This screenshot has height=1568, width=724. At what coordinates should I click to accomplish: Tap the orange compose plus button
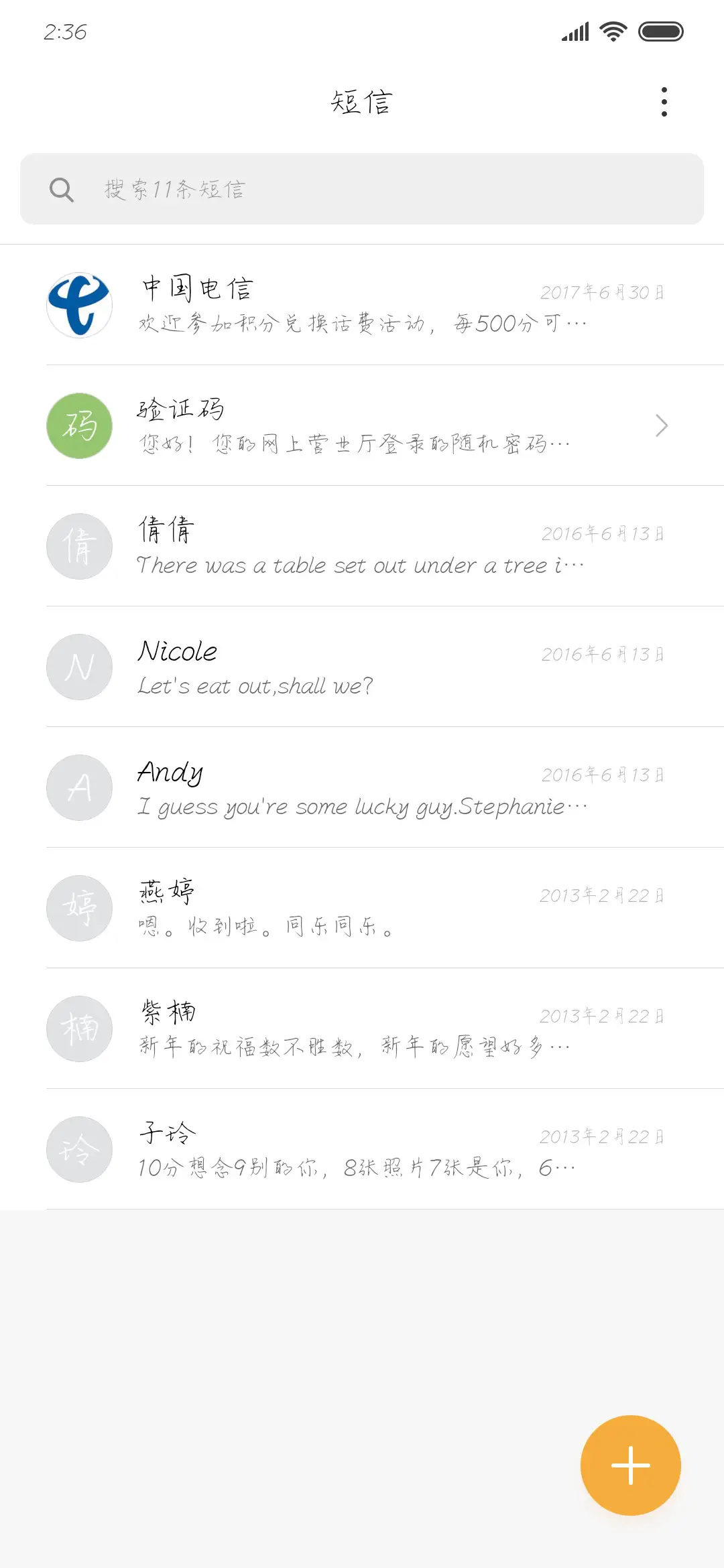click(x=630, y=1465)
